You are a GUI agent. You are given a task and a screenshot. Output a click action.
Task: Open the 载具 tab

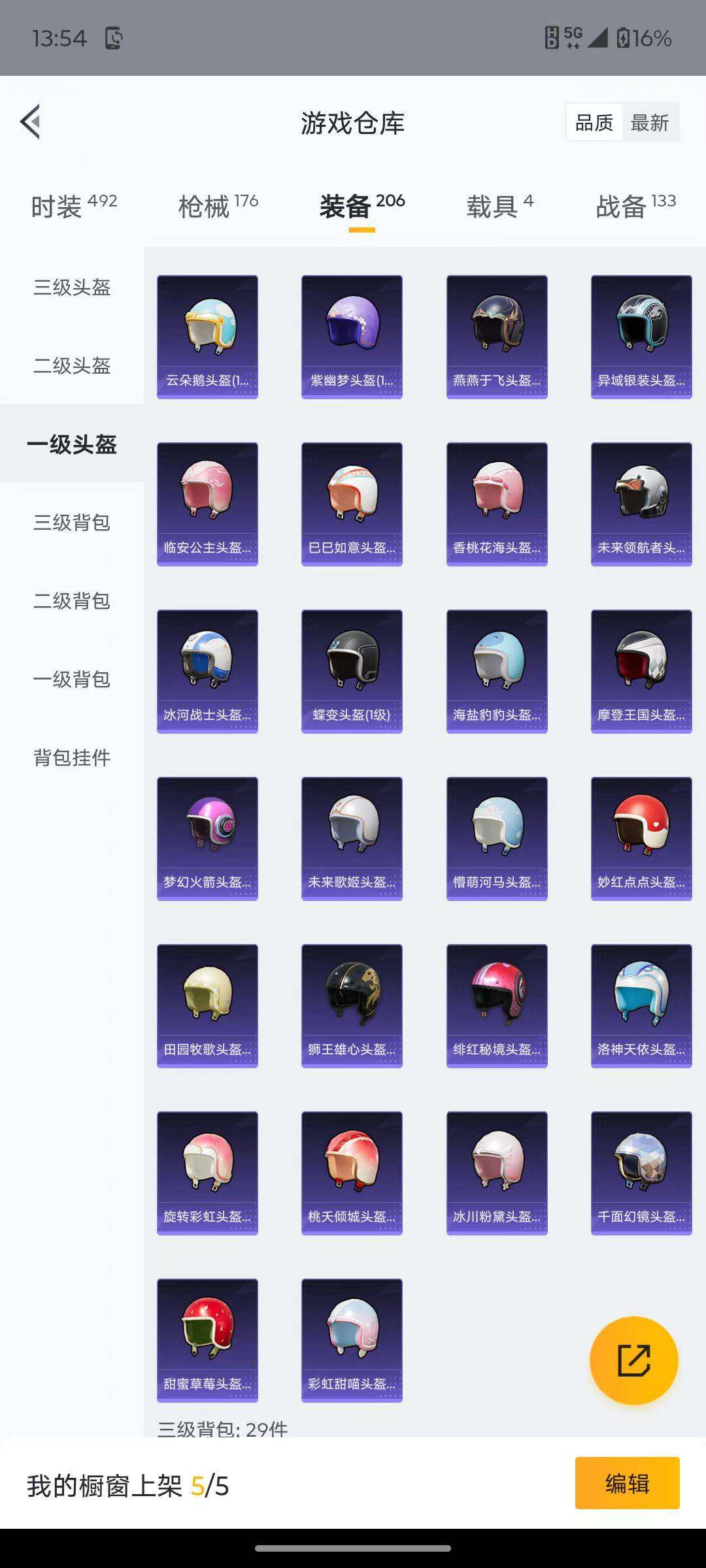pos(499,206)
